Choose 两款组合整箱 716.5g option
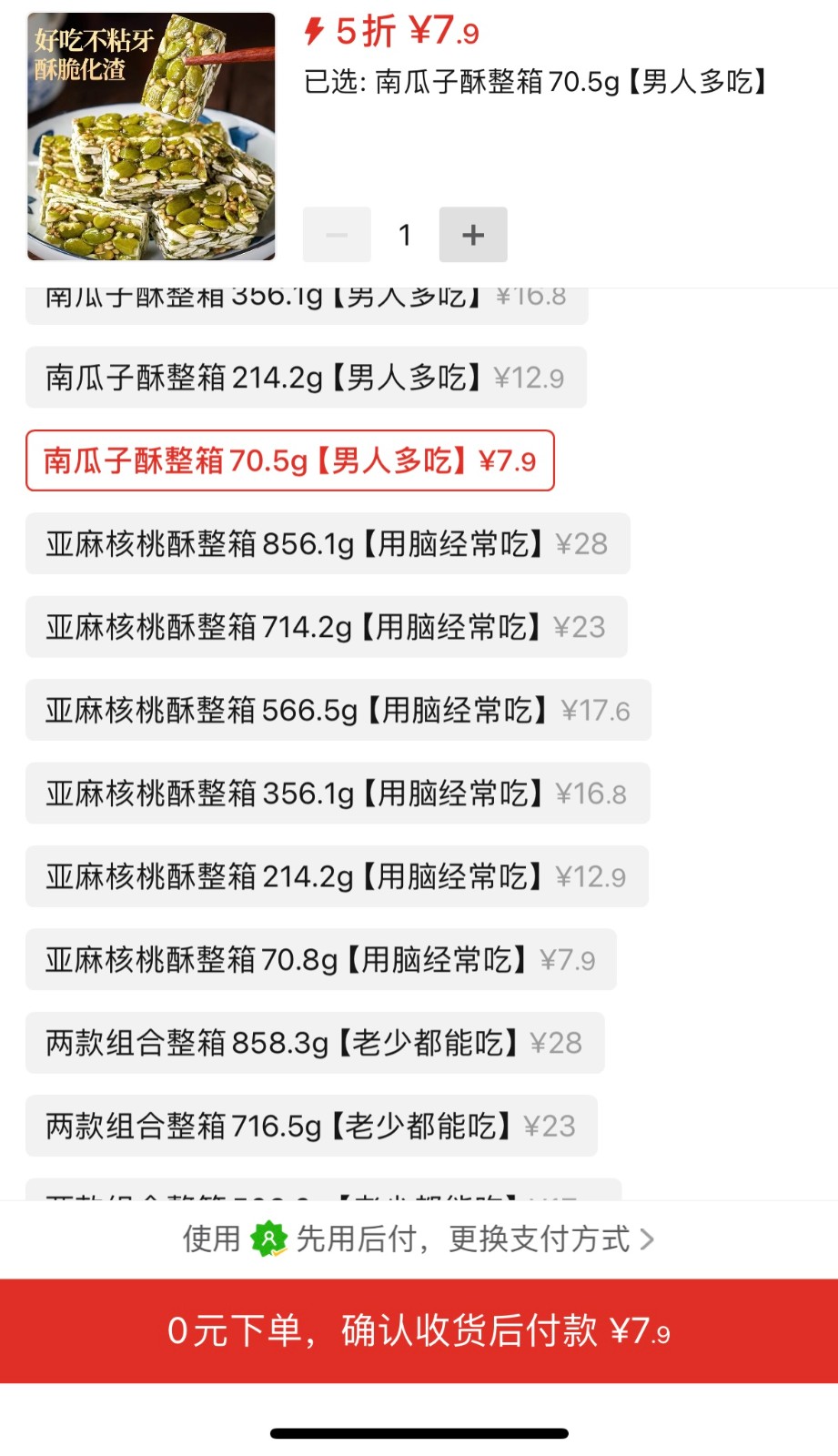The width and height of the screenshot is (838, 1456). pyautogui.click(x=311, y=1126)
